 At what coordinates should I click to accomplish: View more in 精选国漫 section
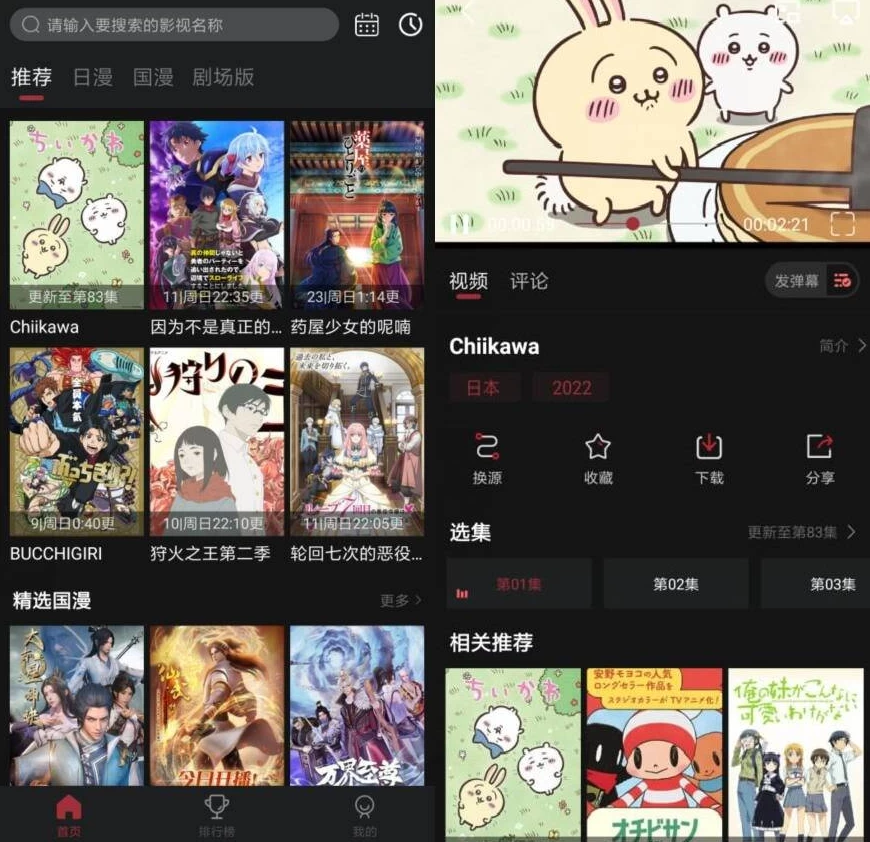click(400, 600)
